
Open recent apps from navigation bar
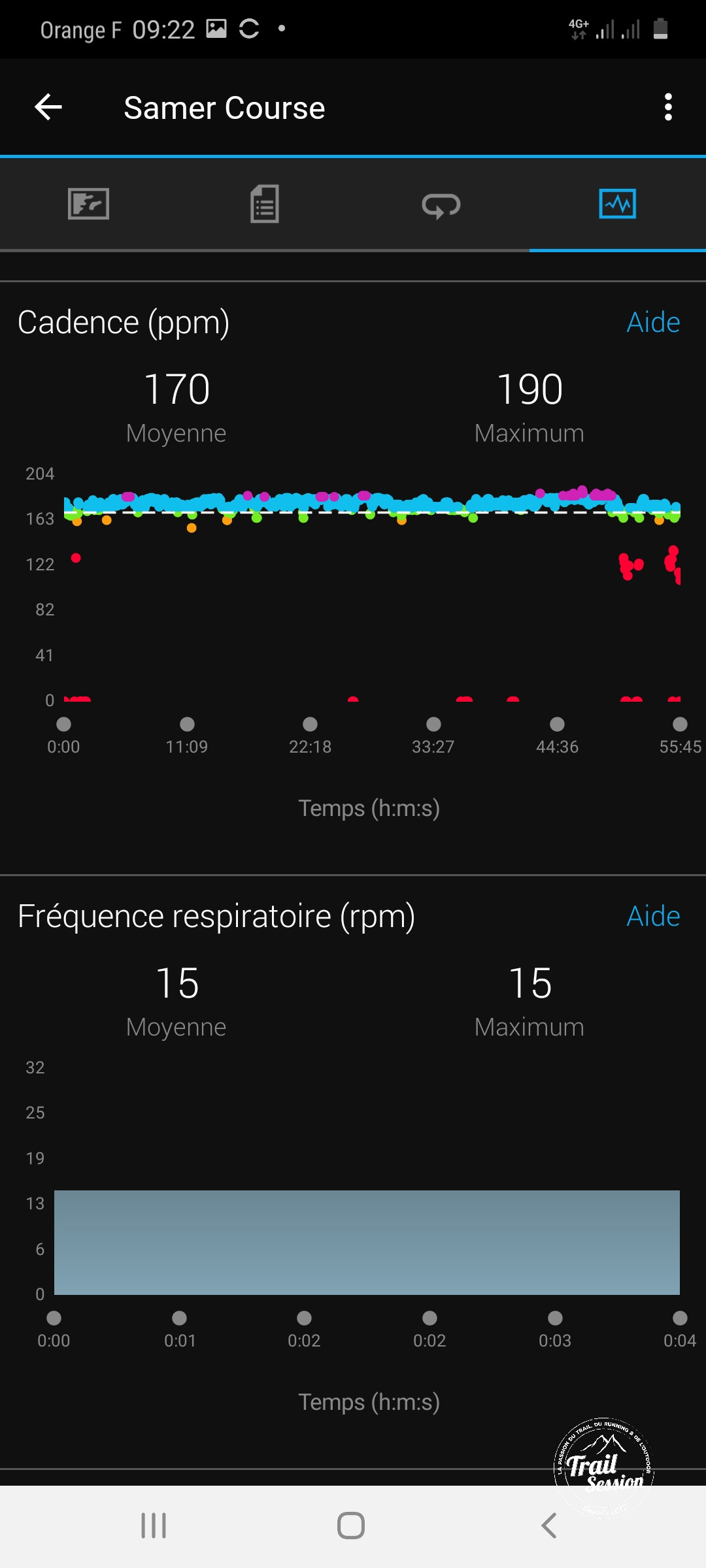pos(154,1526)
